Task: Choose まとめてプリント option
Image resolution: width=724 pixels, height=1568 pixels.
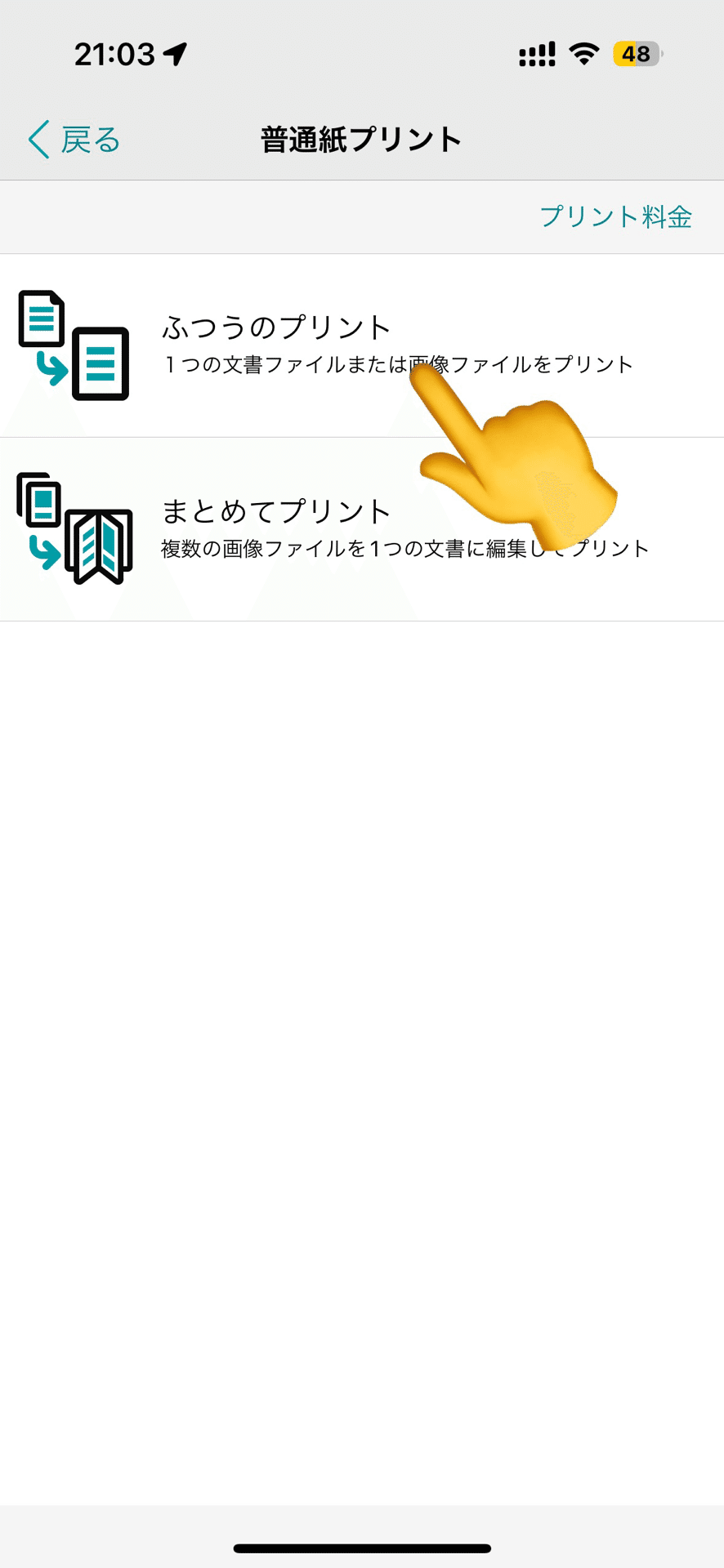Action: click(362, 529)
